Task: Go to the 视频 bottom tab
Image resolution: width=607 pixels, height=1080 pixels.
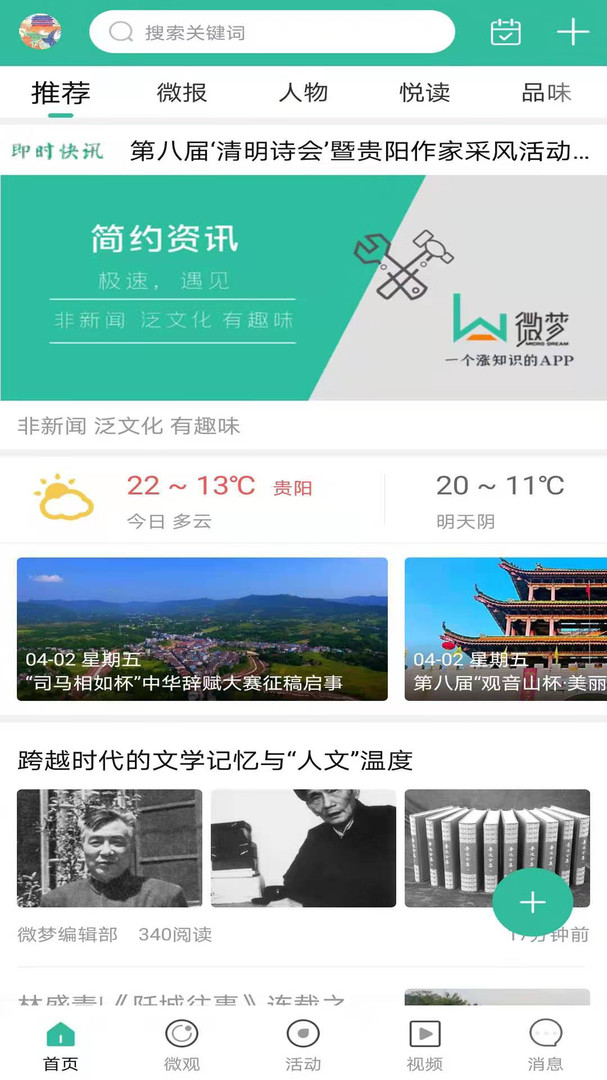Action: click(425, 1045)
